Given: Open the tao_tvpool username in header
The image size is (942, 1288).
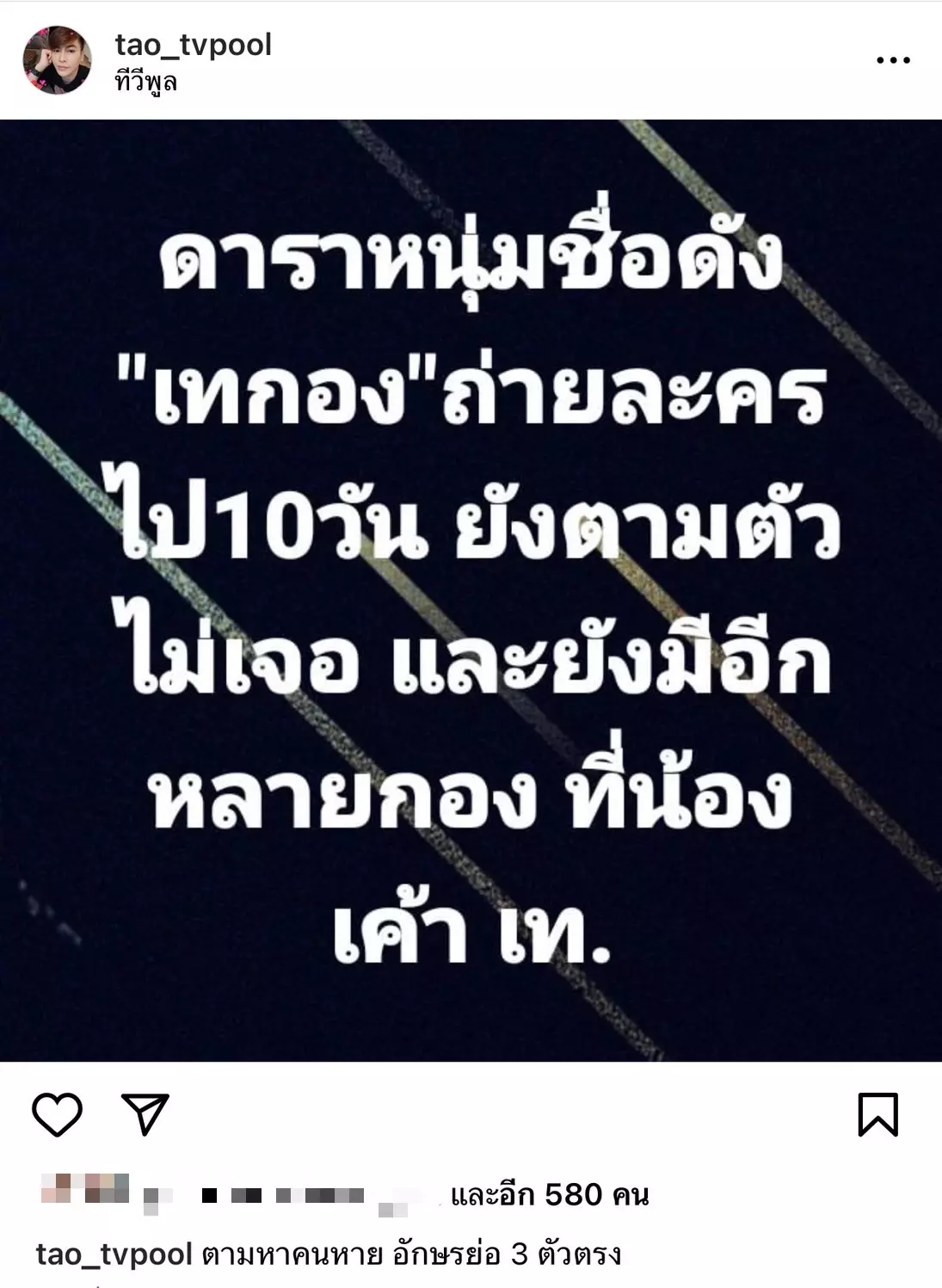Looking at the screenshot, I should click(x=193, y=45).
